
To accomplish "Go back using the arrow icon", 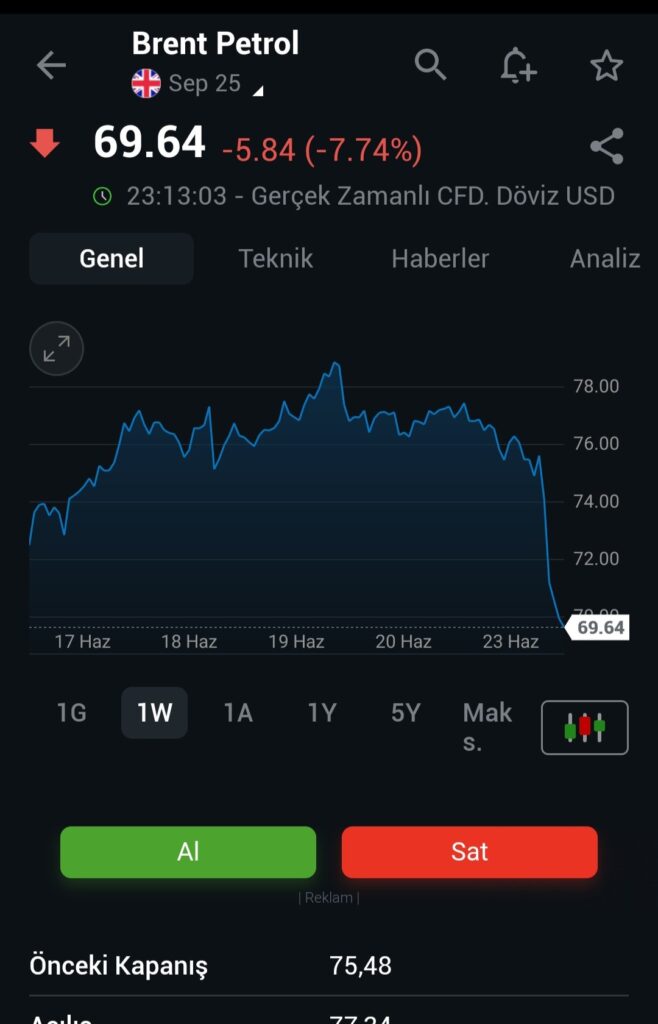I will tap(51, 66).
